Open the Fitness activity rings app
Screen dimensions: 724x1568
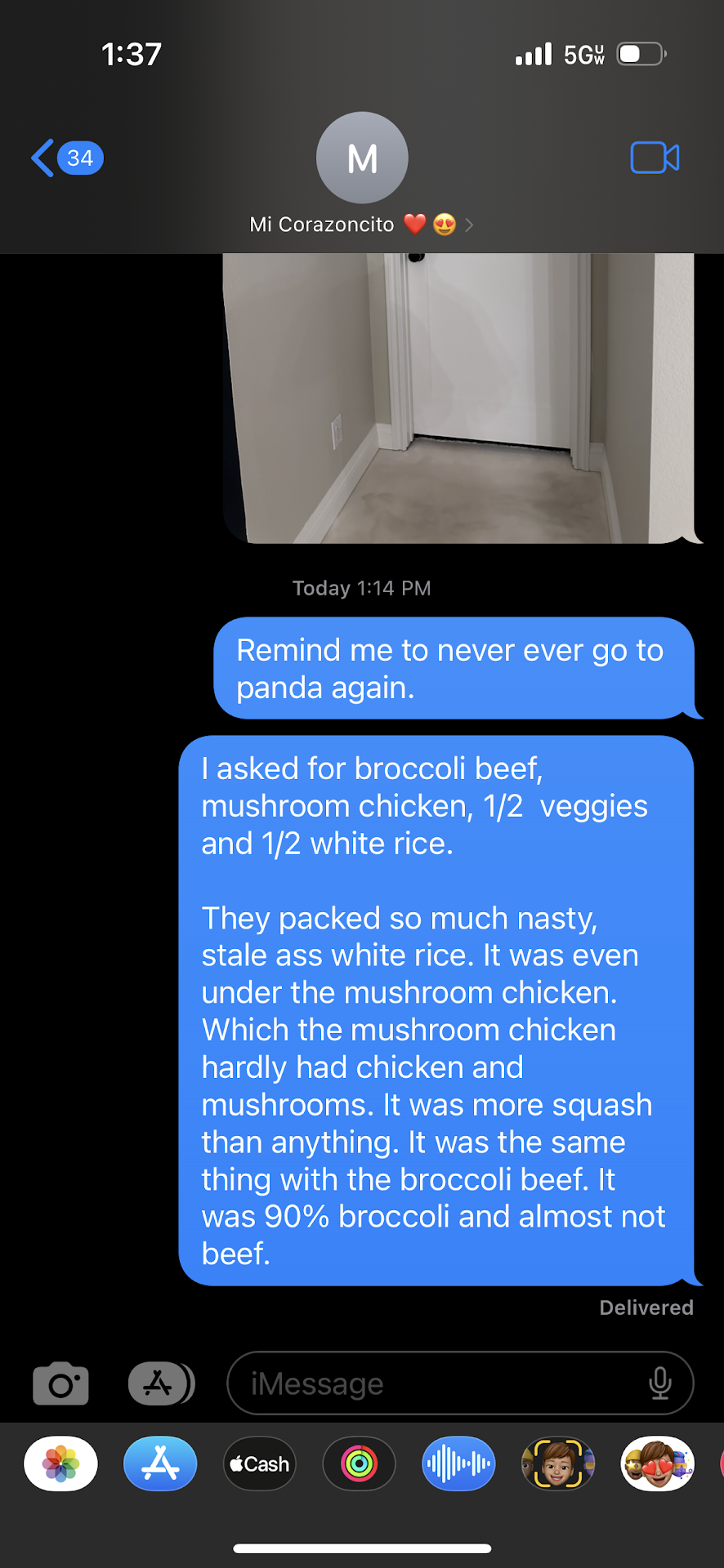click(x=360, y=1463)
